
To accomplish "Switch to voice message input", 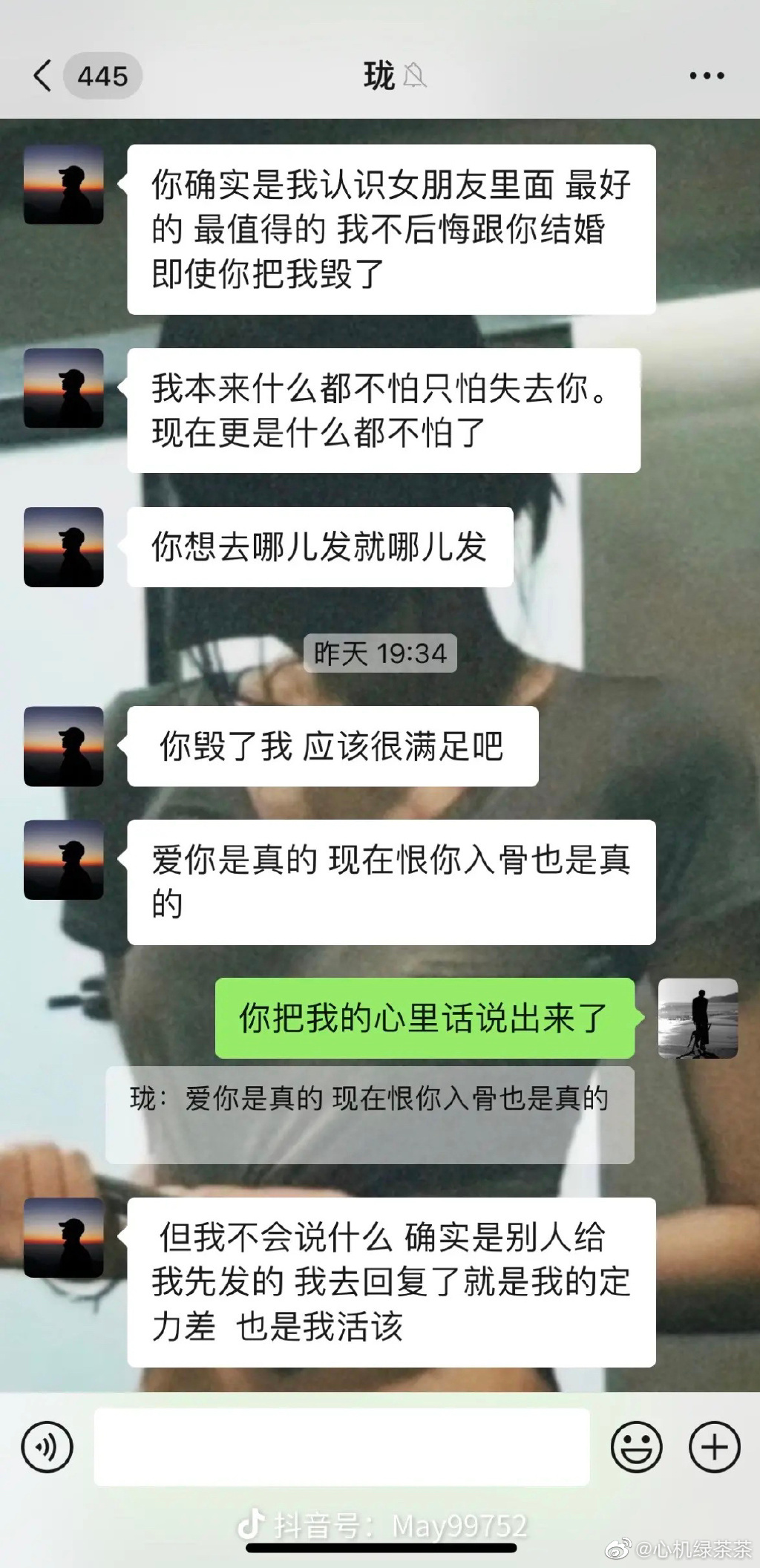I will [x=47, y=1447].
